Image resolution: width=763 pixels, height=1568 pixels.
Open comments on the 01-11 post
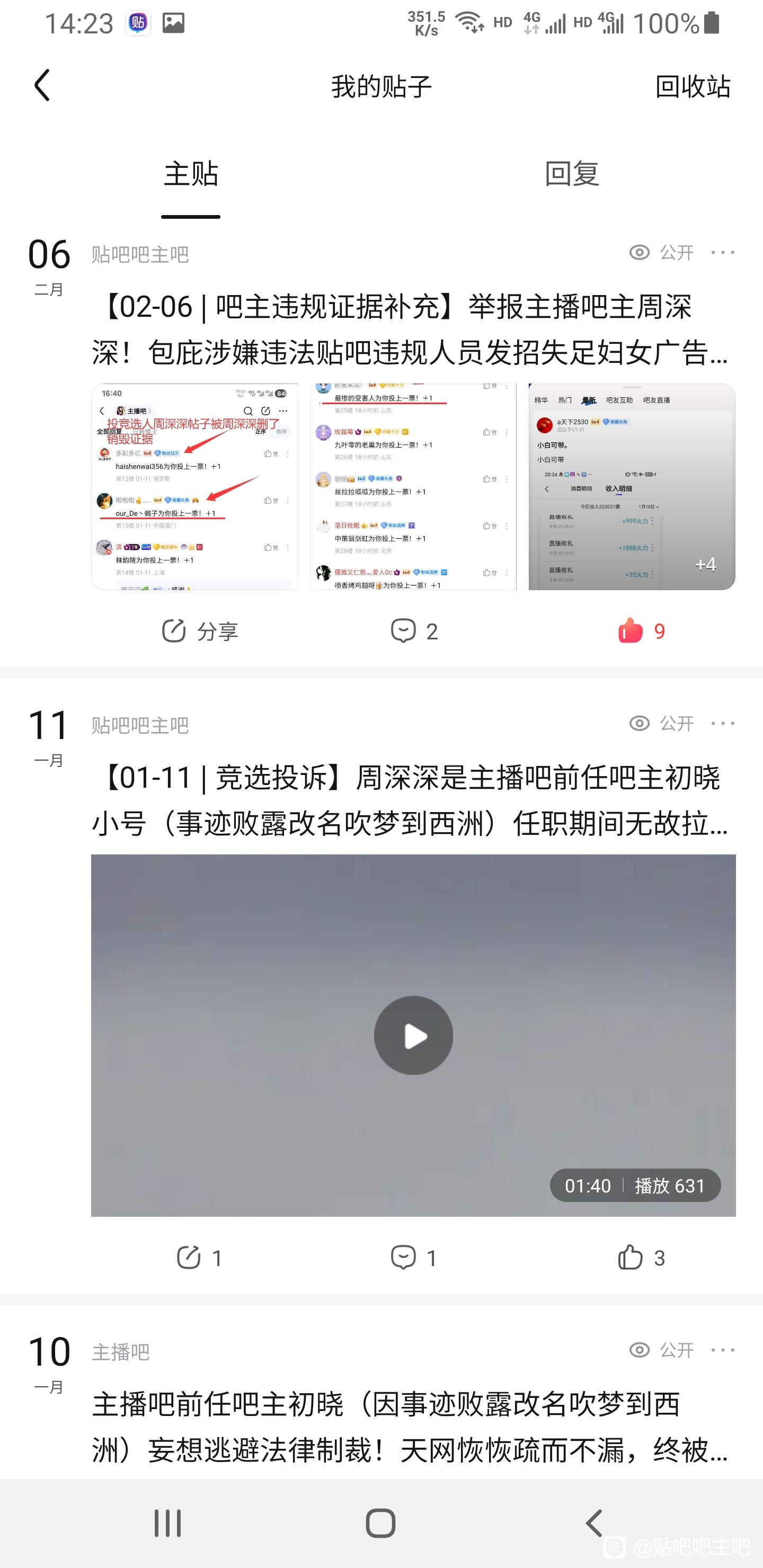[414, 1258]
